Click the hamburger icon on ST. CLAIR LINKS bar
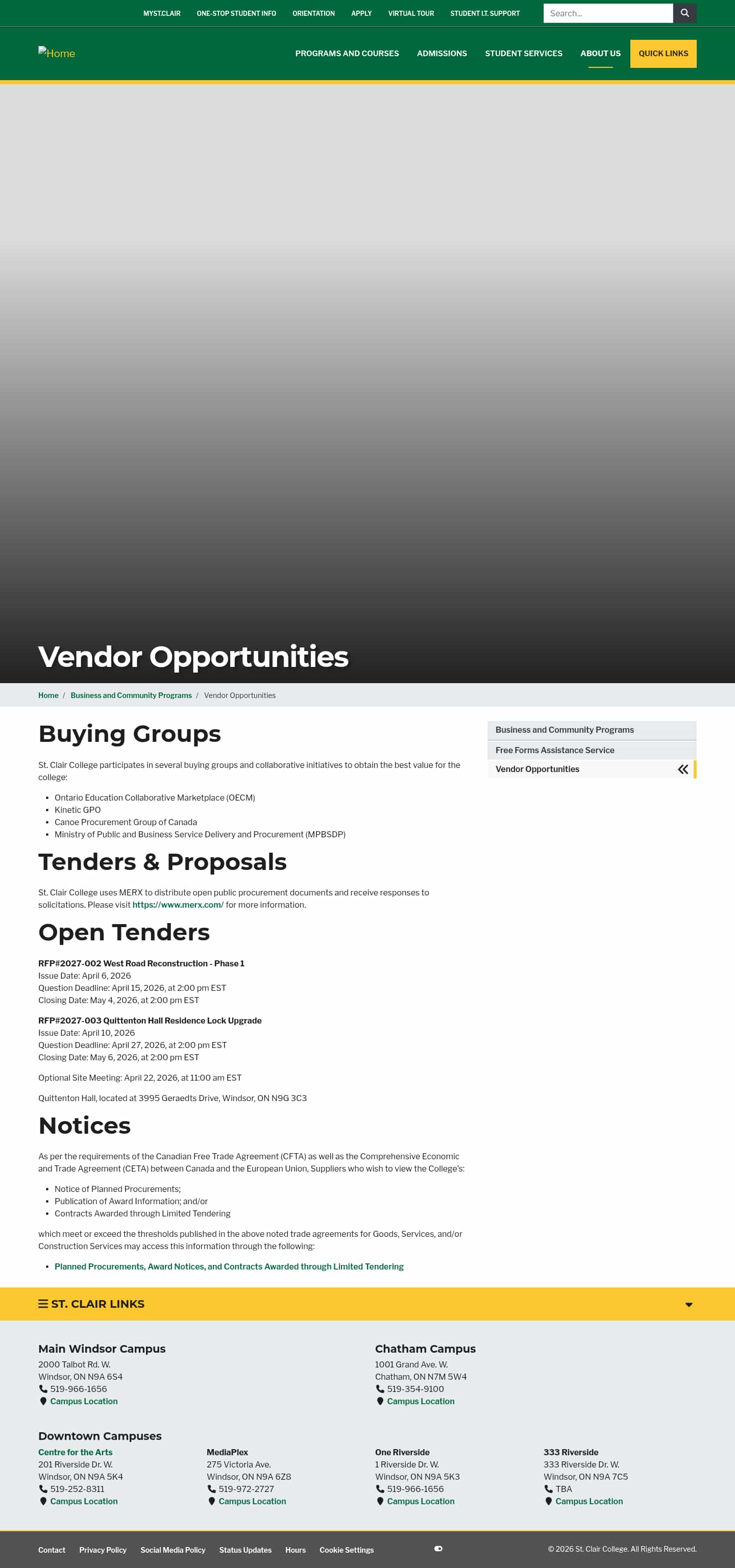This screenshot has height=1568, width=735. click(x=43, y=1303)
